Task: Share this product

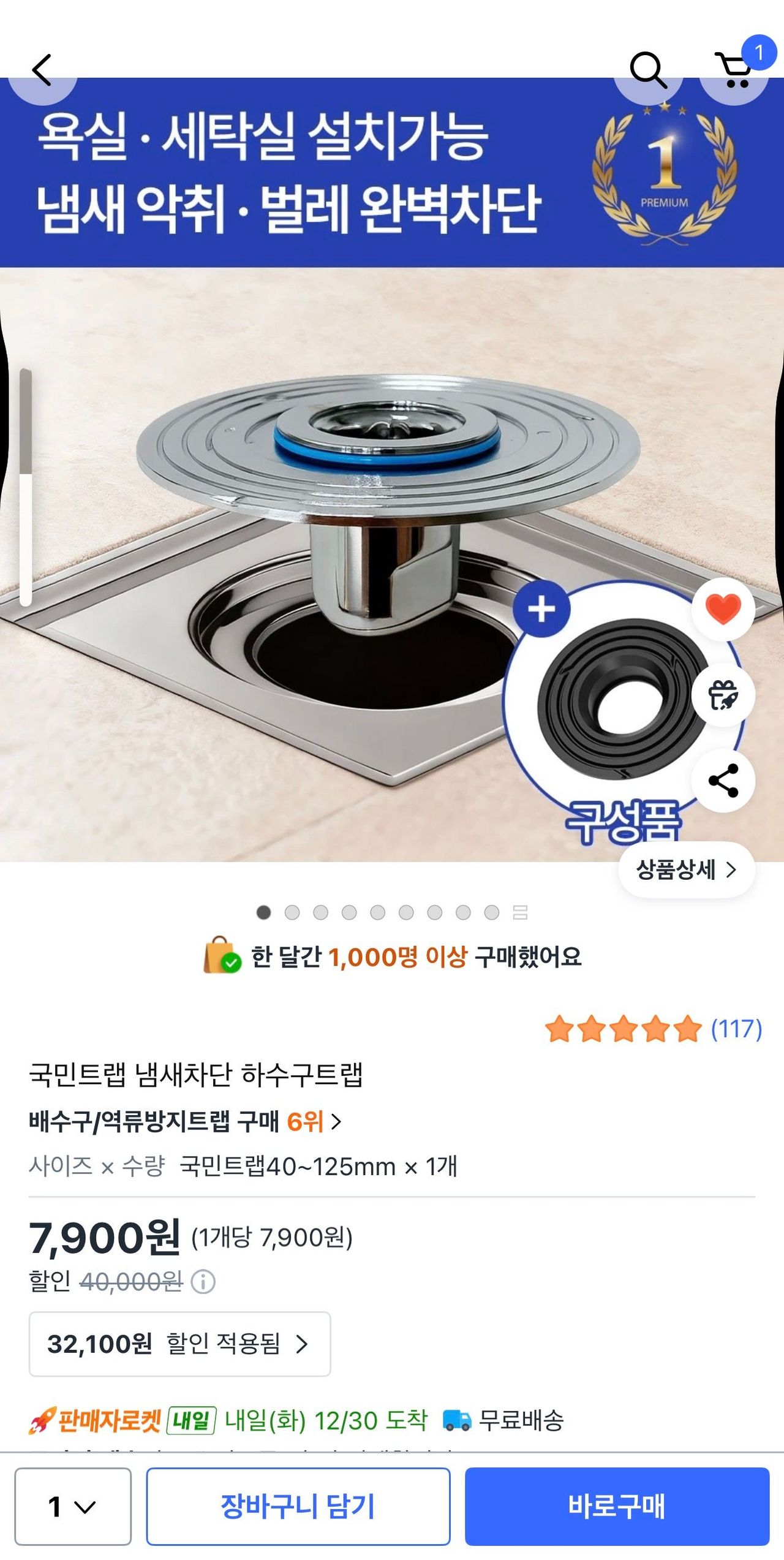Action: pos(723,781)
